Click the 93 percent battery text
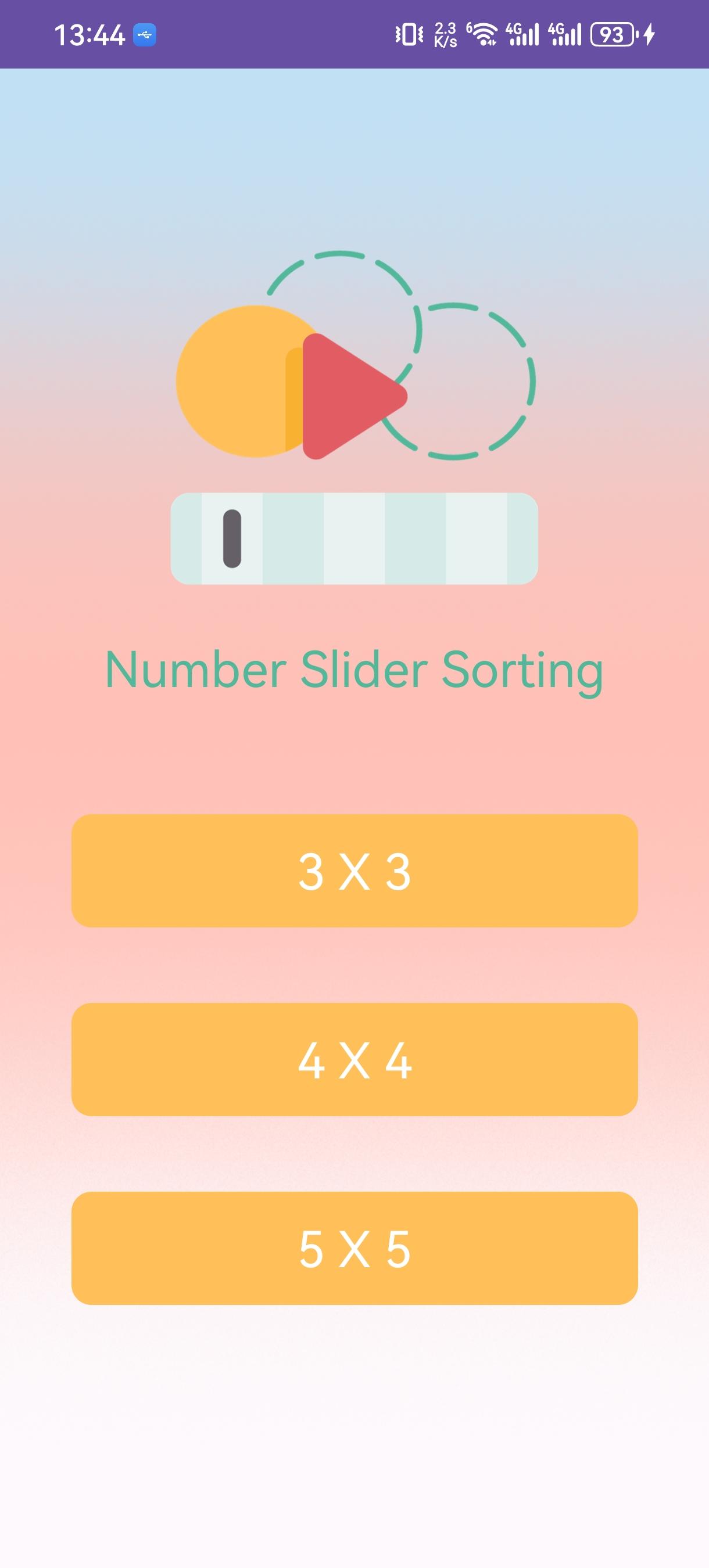The width and height of the screenshot is (709, 1568). coord(612,35)
